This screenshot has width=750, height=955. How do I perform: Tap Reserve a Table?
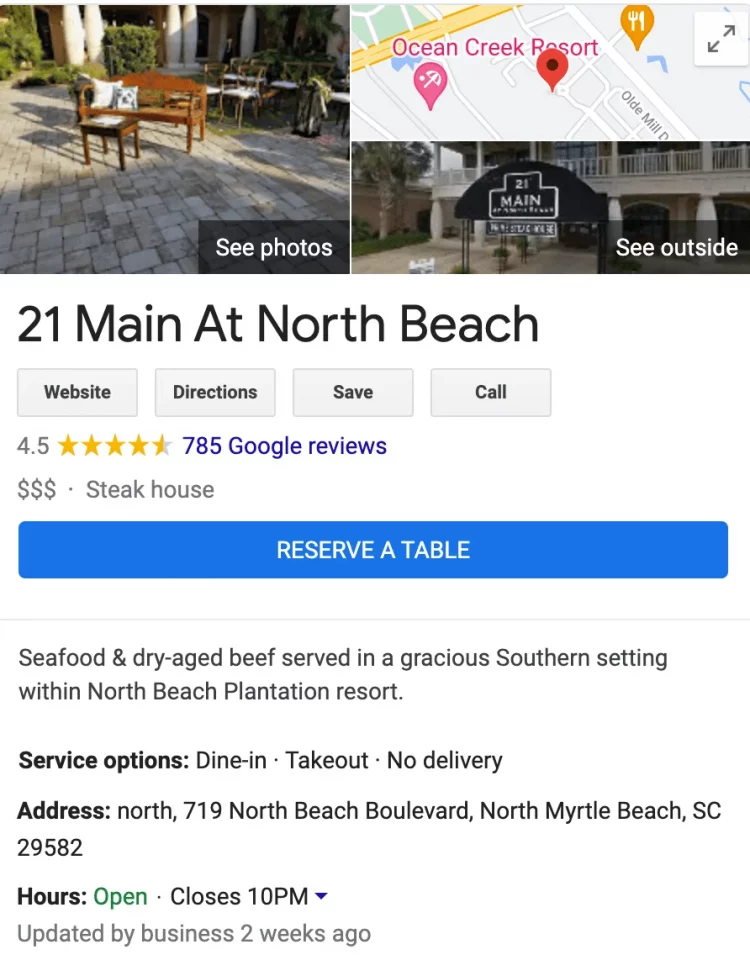coord(373,550)
